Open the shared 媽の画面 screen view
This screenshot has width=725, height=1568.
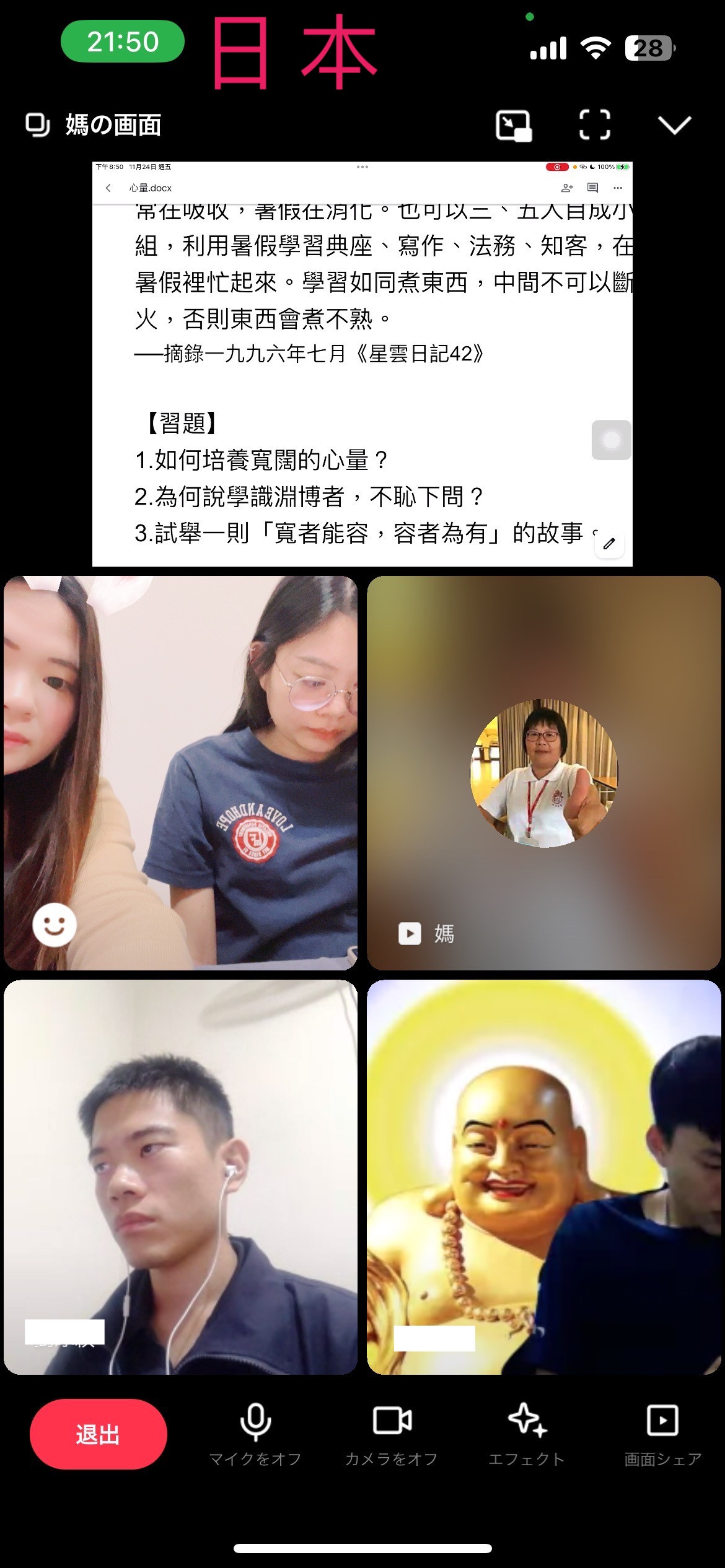coord(362,364)
